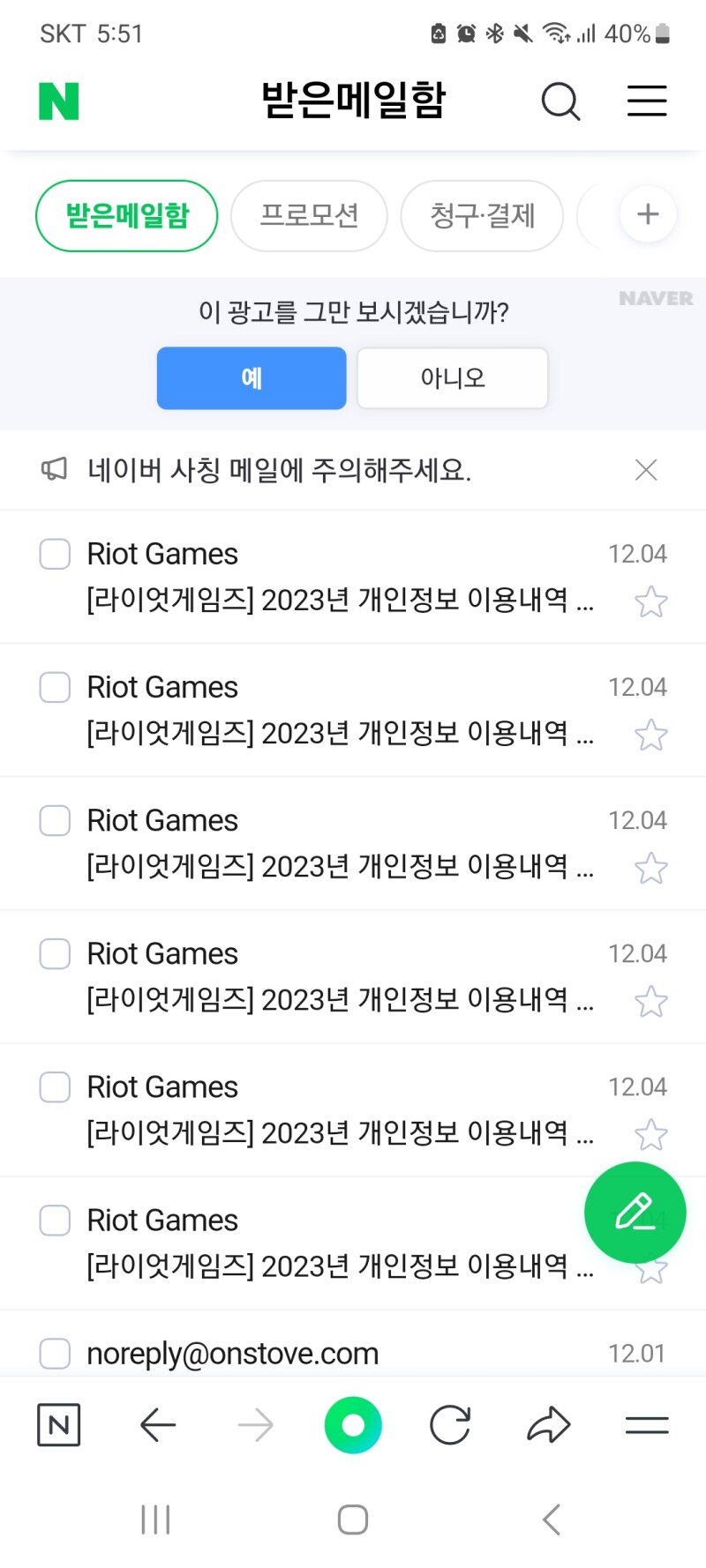This screenshot has width=706, height=1568.
Task: Choose 아니오 to keep showing the ad
Action: click(453, 378)
